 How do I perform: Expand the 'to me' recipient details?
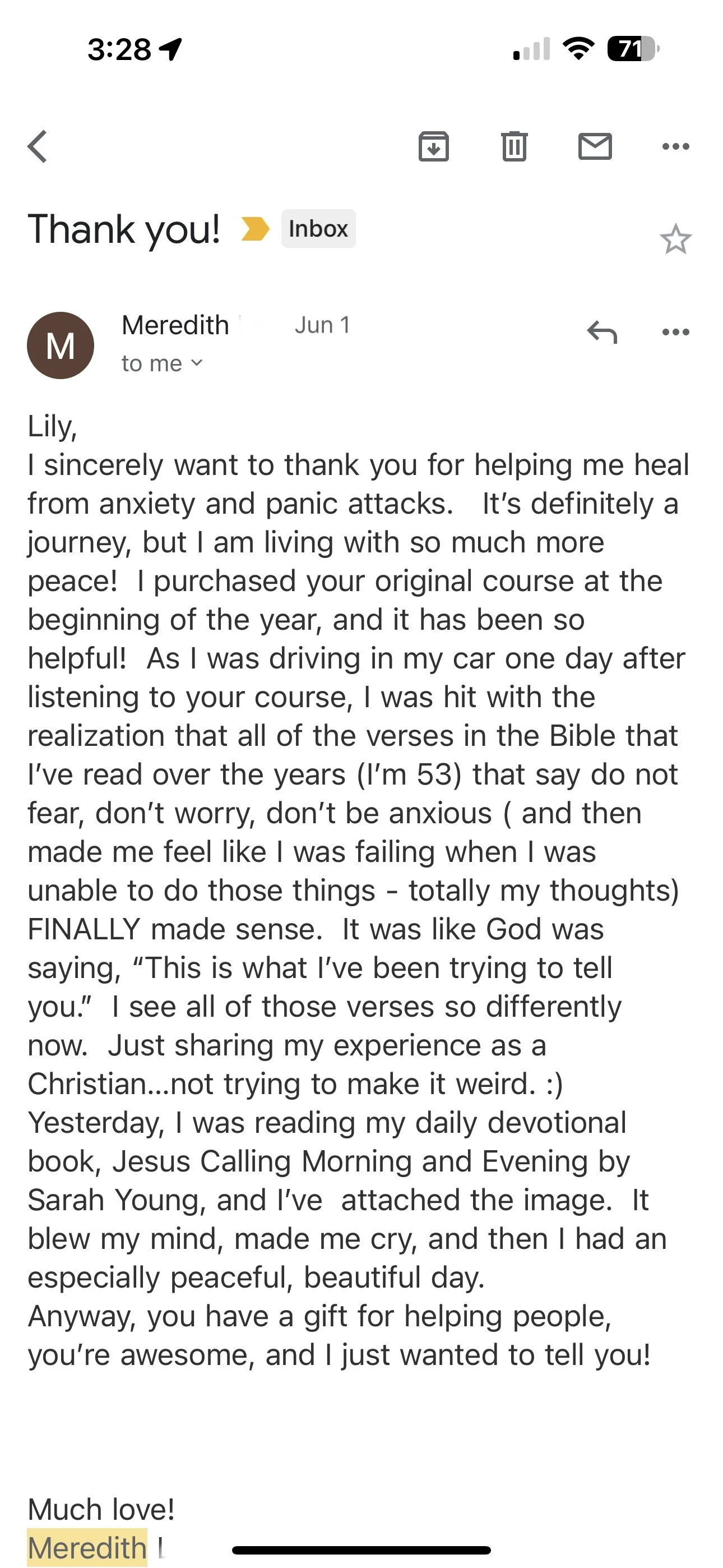point(162,363)
